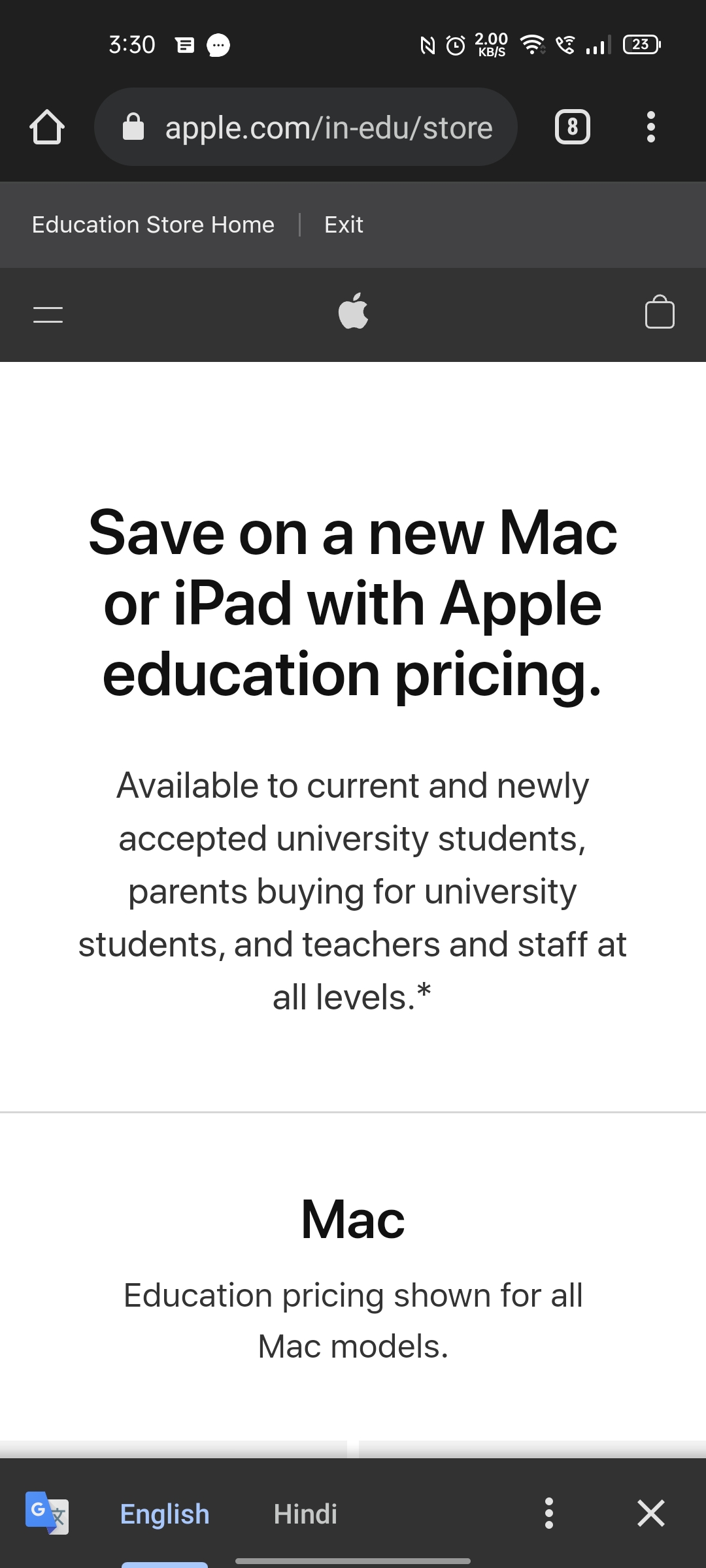Open the Apple site hamburger menu

48,314
